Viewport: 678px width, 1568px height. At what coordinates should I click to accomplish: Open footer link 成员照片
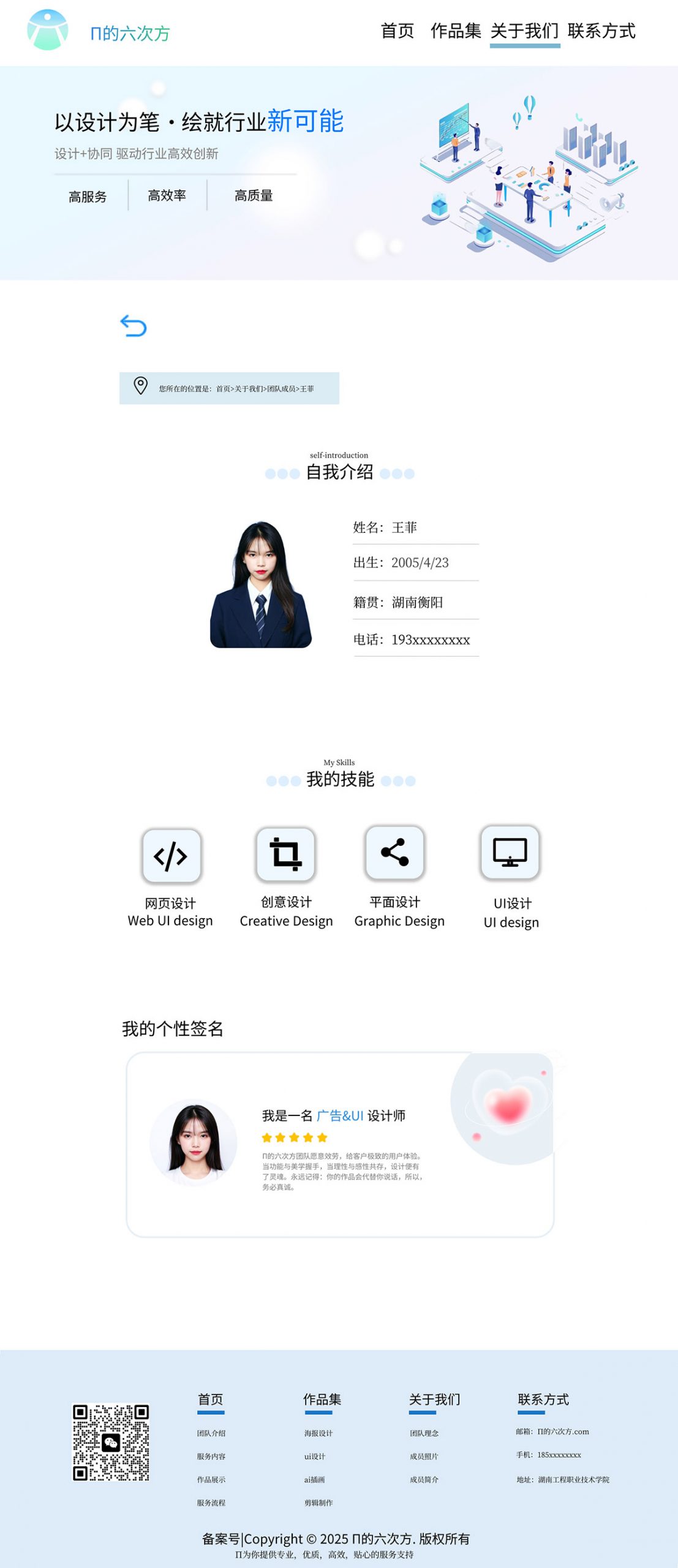click(424, 1457)
